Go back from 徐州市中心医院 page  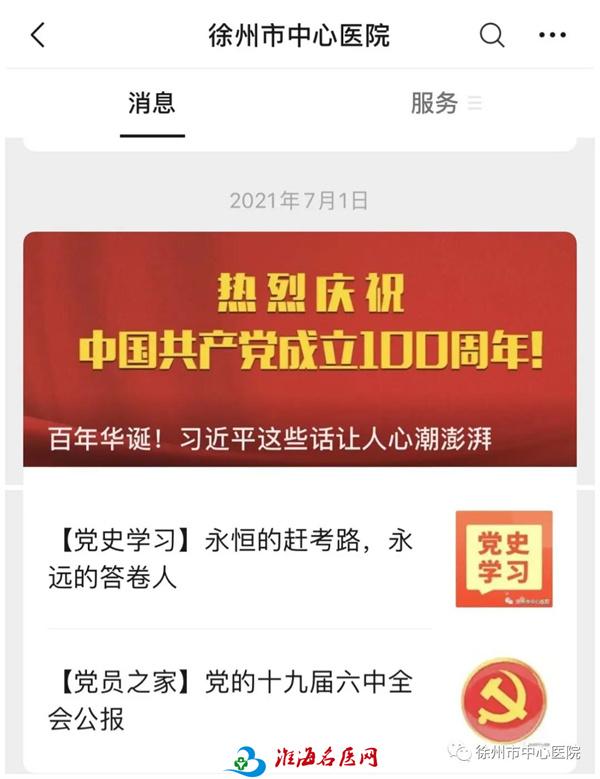(38, 35)
